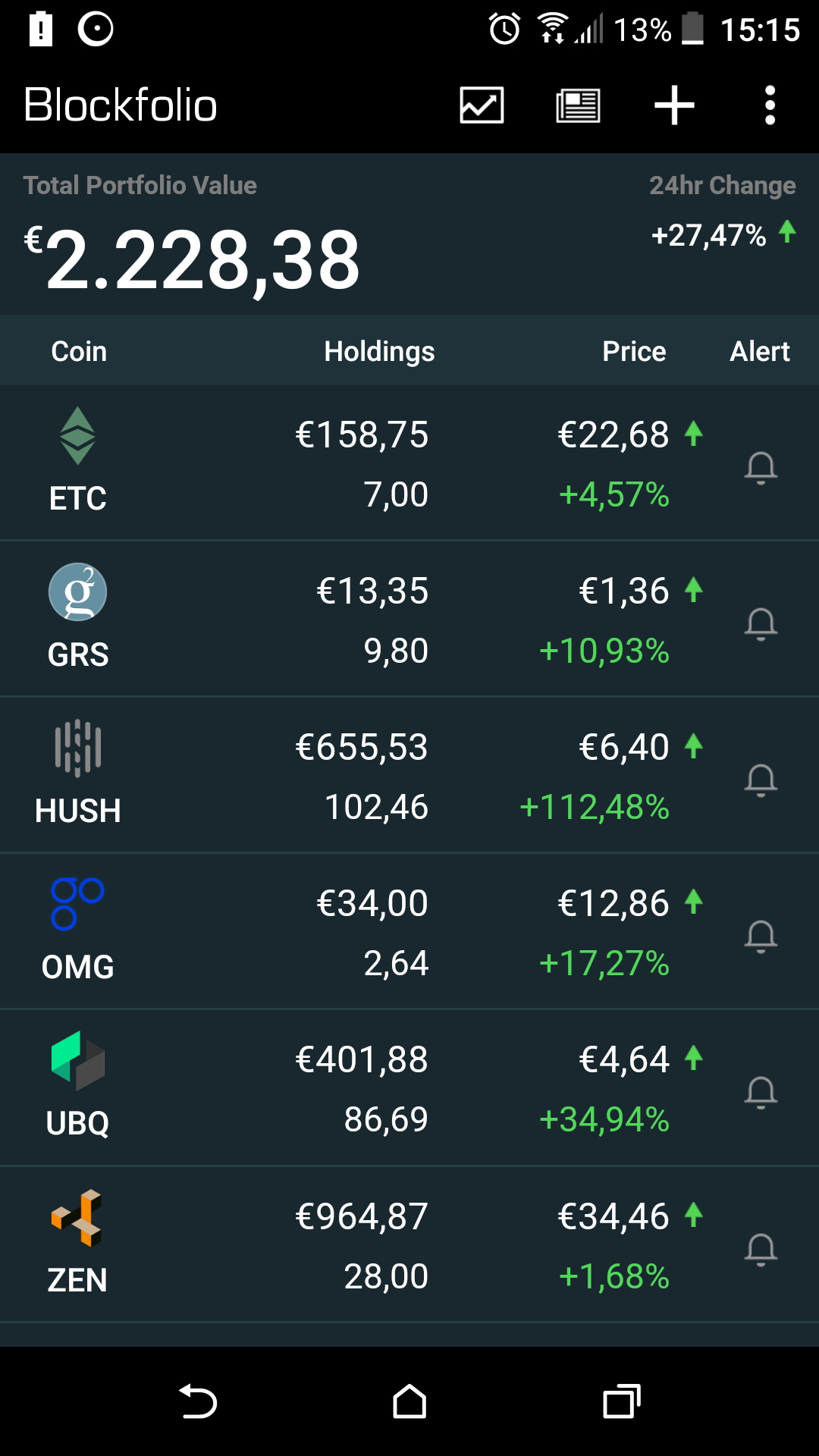
Task: Tap the total portfolio value figure
Action: [192, 260]
